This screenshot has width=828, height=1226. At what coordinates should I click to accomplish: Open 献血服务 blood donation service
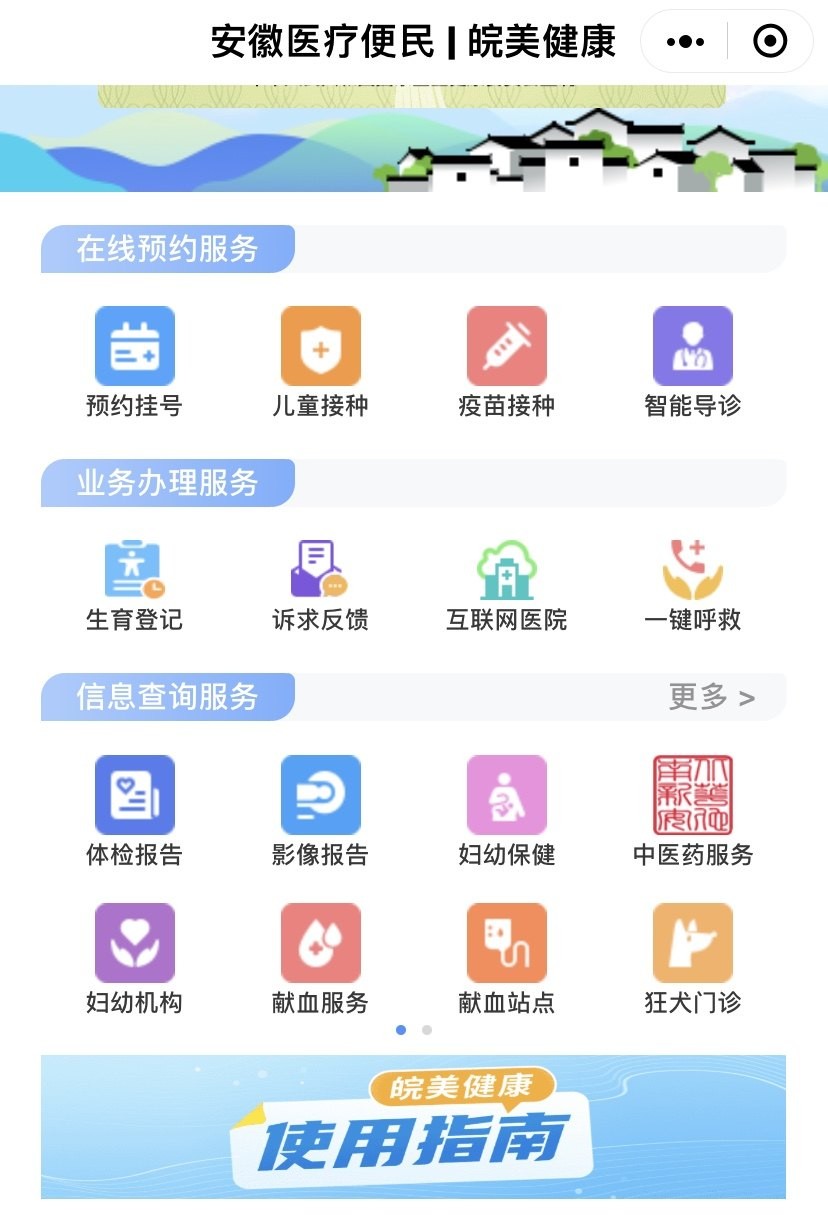(x=320, y=958)
